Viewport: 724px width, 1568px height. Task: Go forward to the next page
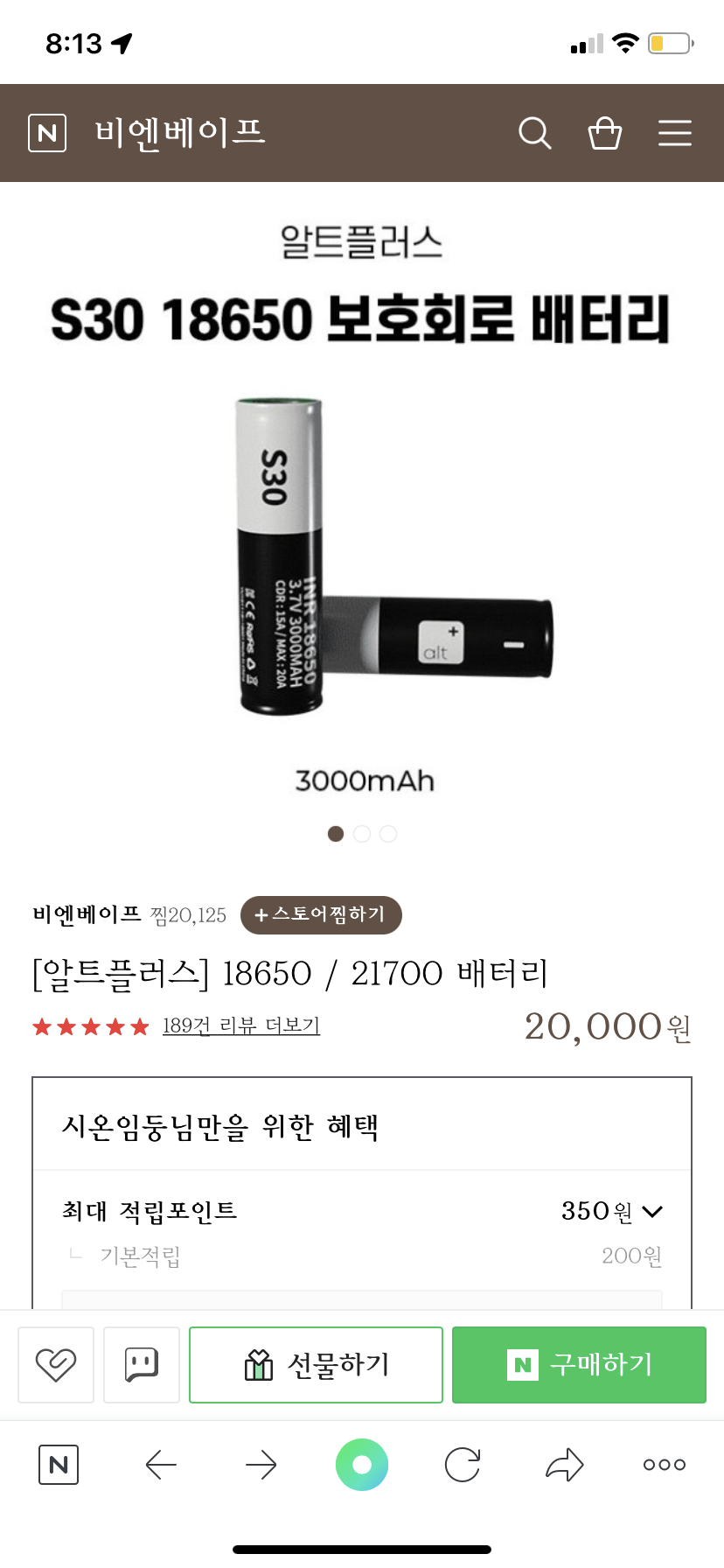pyautogui.click(x=261, y=1464)
